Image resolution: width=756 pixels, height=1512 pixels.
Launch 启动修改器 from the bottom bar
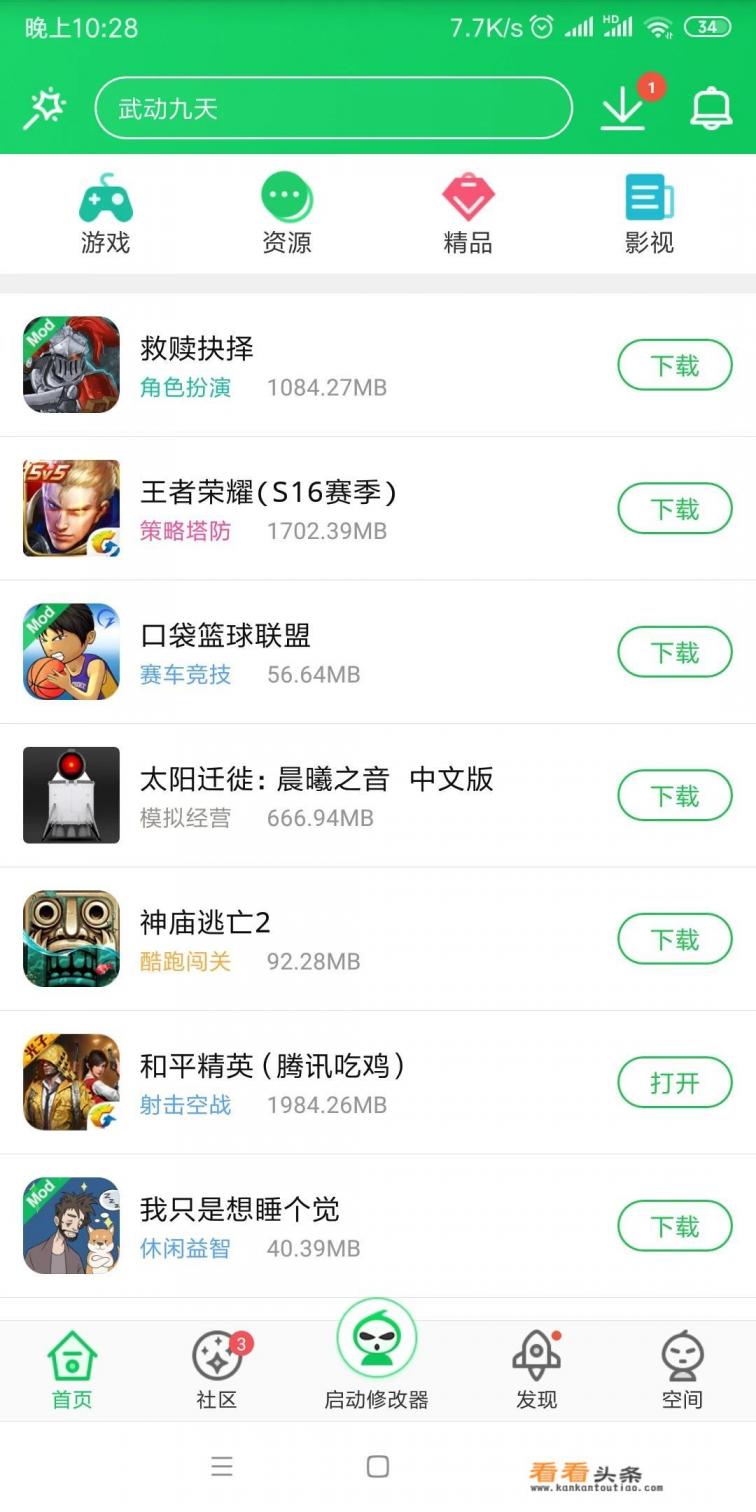[376, 1357]
